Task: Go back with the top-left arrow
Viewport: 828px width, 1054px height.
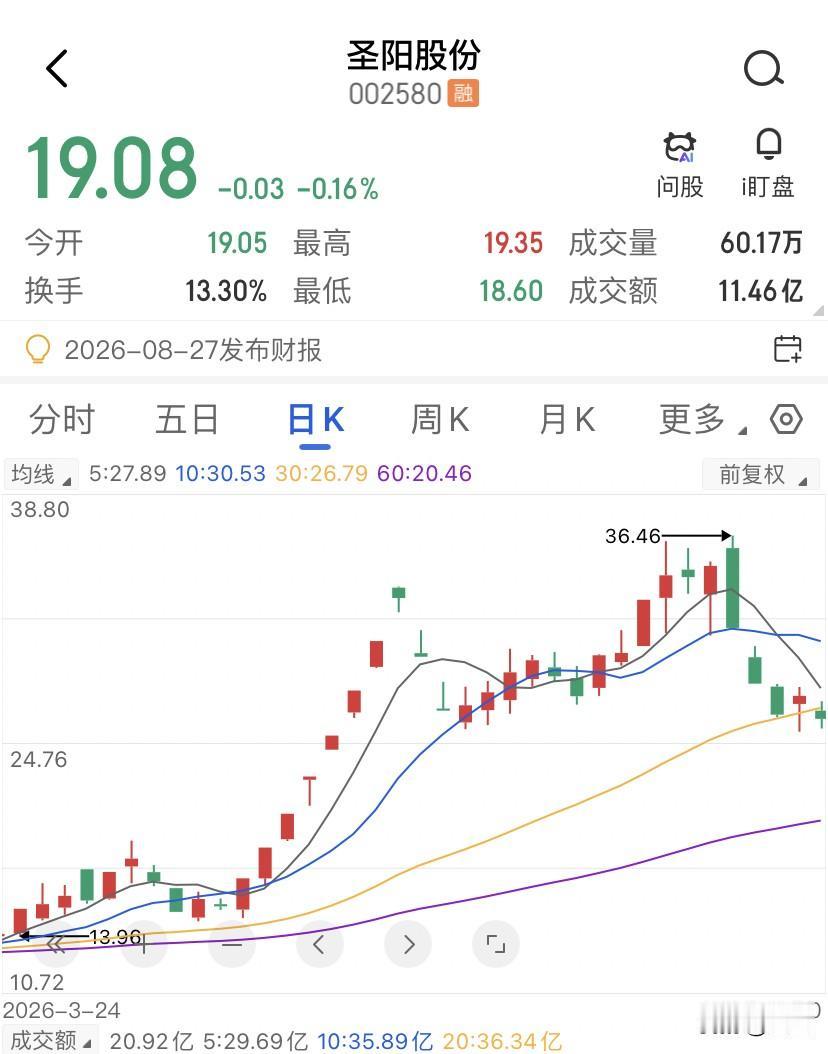Action: pyautogui.click(x=57, y=68)
